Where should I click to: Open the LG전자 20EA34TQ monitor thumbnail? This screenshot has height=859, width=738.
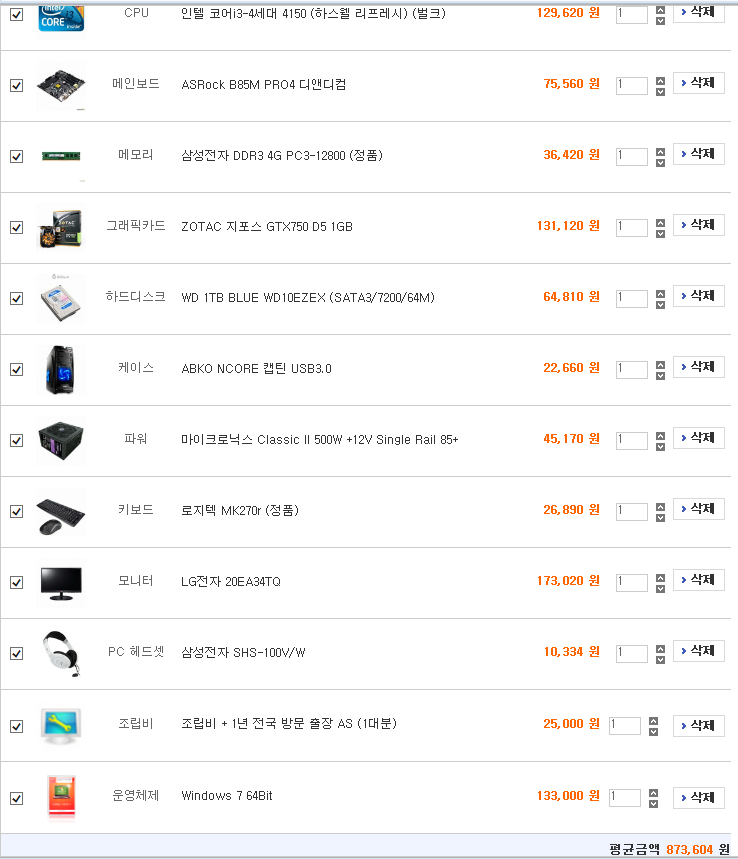click(61, 582)
